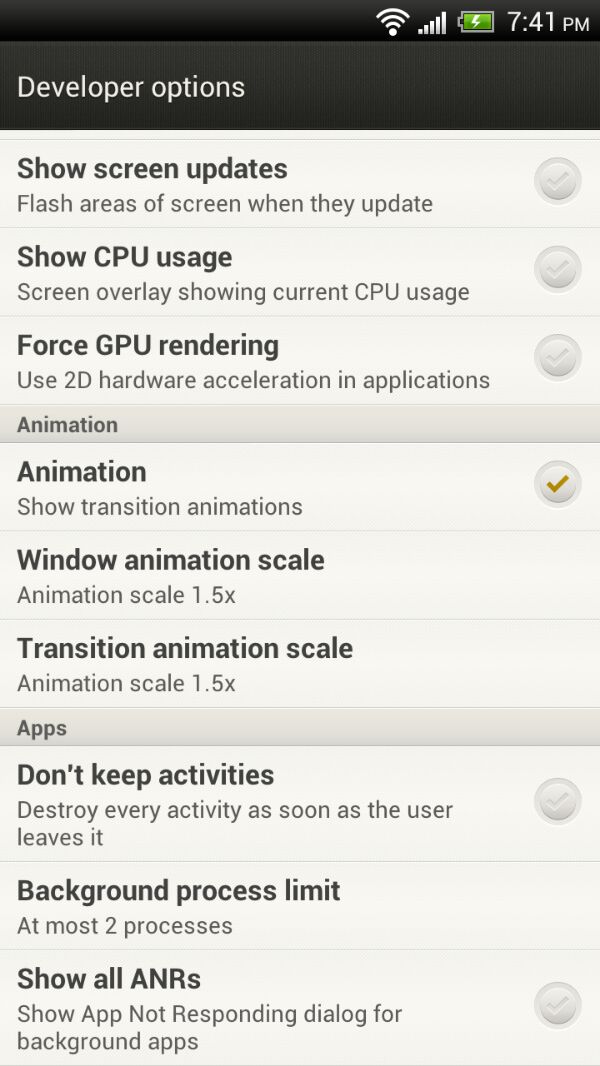Viewport: 600px width, 1066px height.
Task: Open Background process limit options
Action: pos(300,906)
